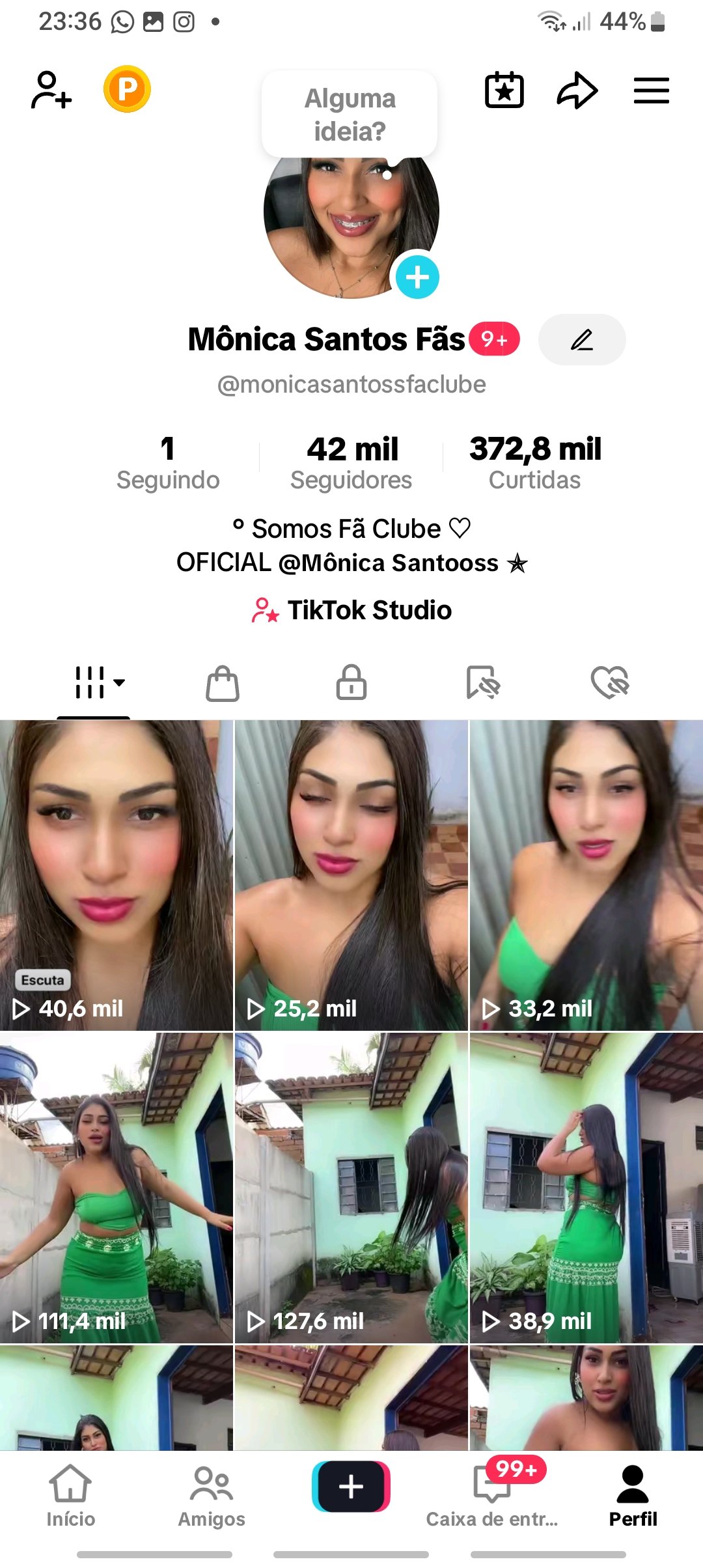Open the starred calendar events icon
The height and width of the screenshot is (1568, 703).
coord(504,90)
